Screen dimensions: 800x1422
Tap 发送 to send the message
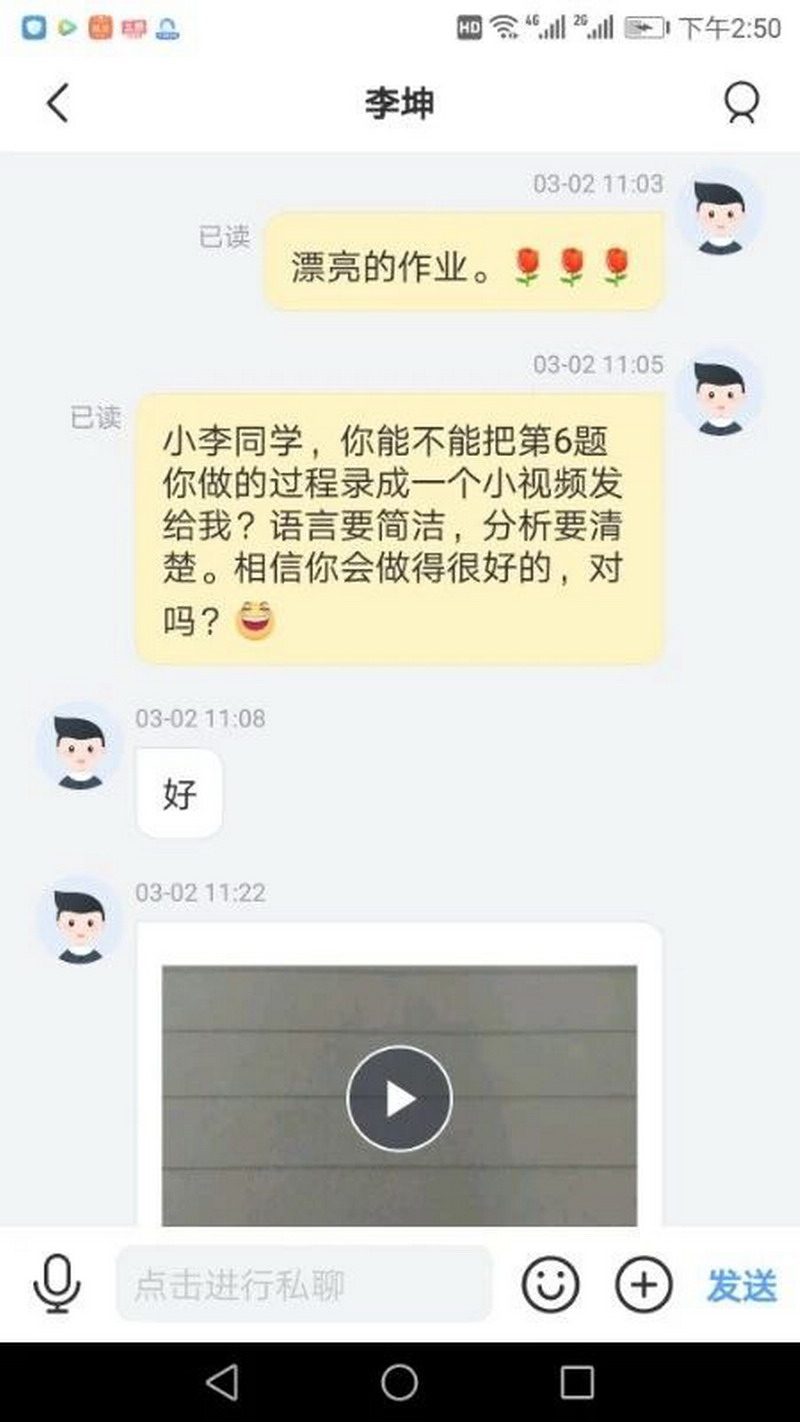click(741, 1285)
